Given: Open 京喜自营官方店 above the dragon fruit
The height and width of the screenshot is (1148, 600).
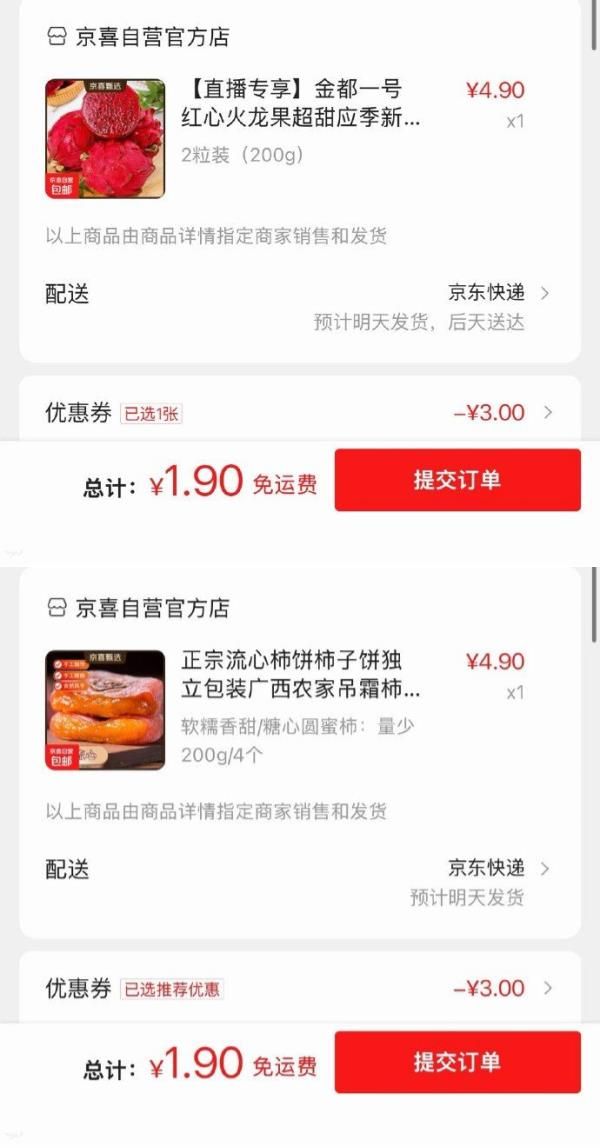Looking at the screenshot, I should coord(138,37).
